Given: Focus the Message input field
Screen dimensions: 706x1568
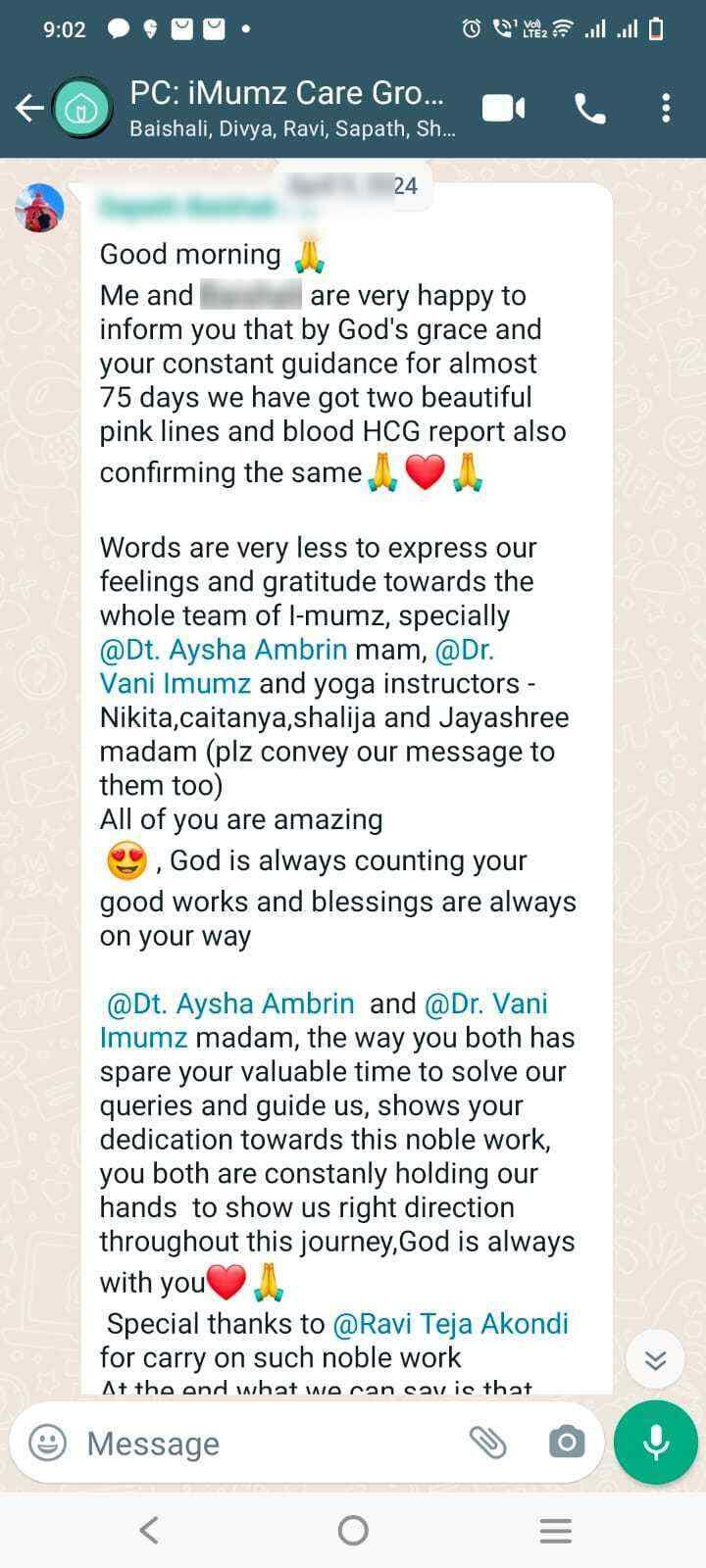Looking at the screenshot, I should 265,1443.
